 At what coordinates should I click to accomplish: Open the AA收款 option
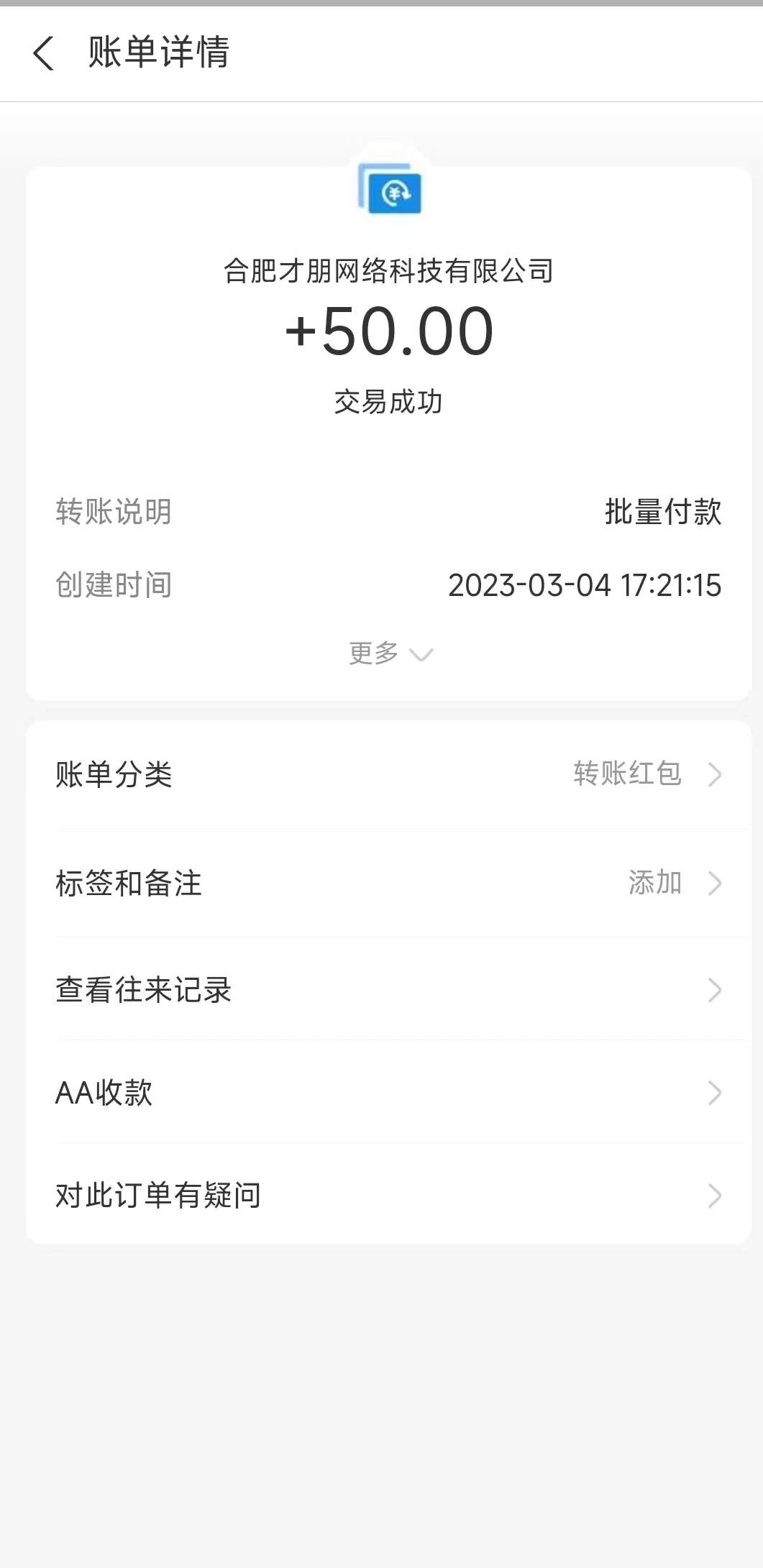pos(388,1093)
